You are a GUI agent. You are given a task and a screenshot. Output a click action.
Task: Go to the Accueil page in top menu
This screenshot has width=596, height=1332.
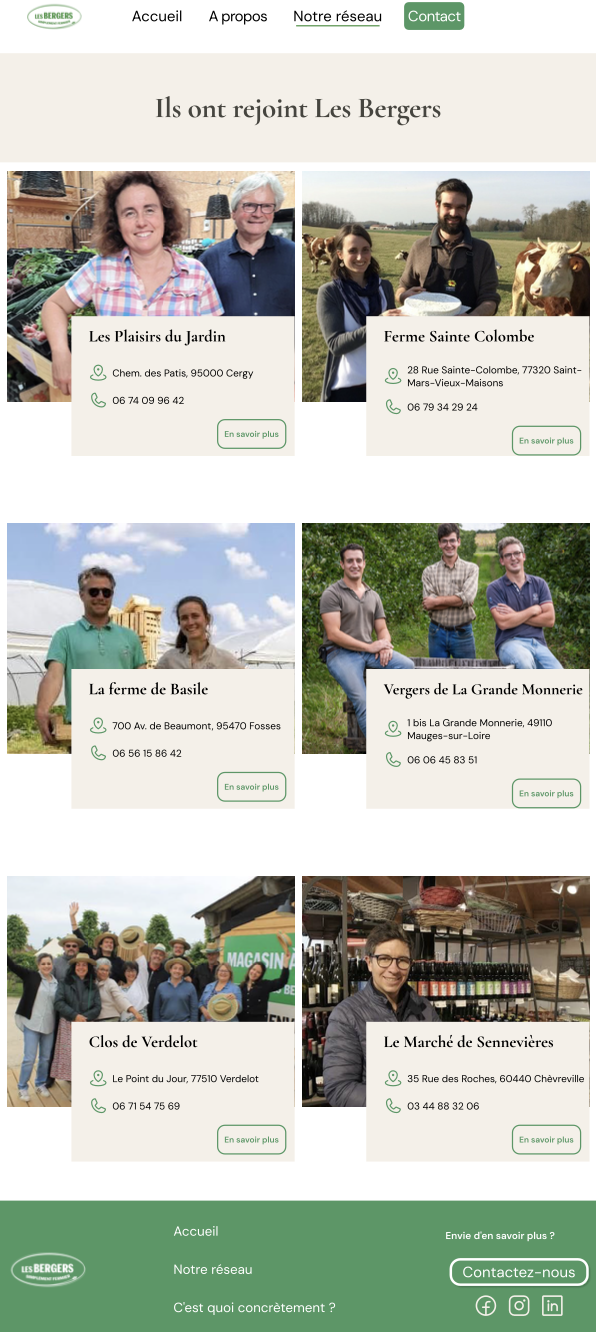coord(157,16)
